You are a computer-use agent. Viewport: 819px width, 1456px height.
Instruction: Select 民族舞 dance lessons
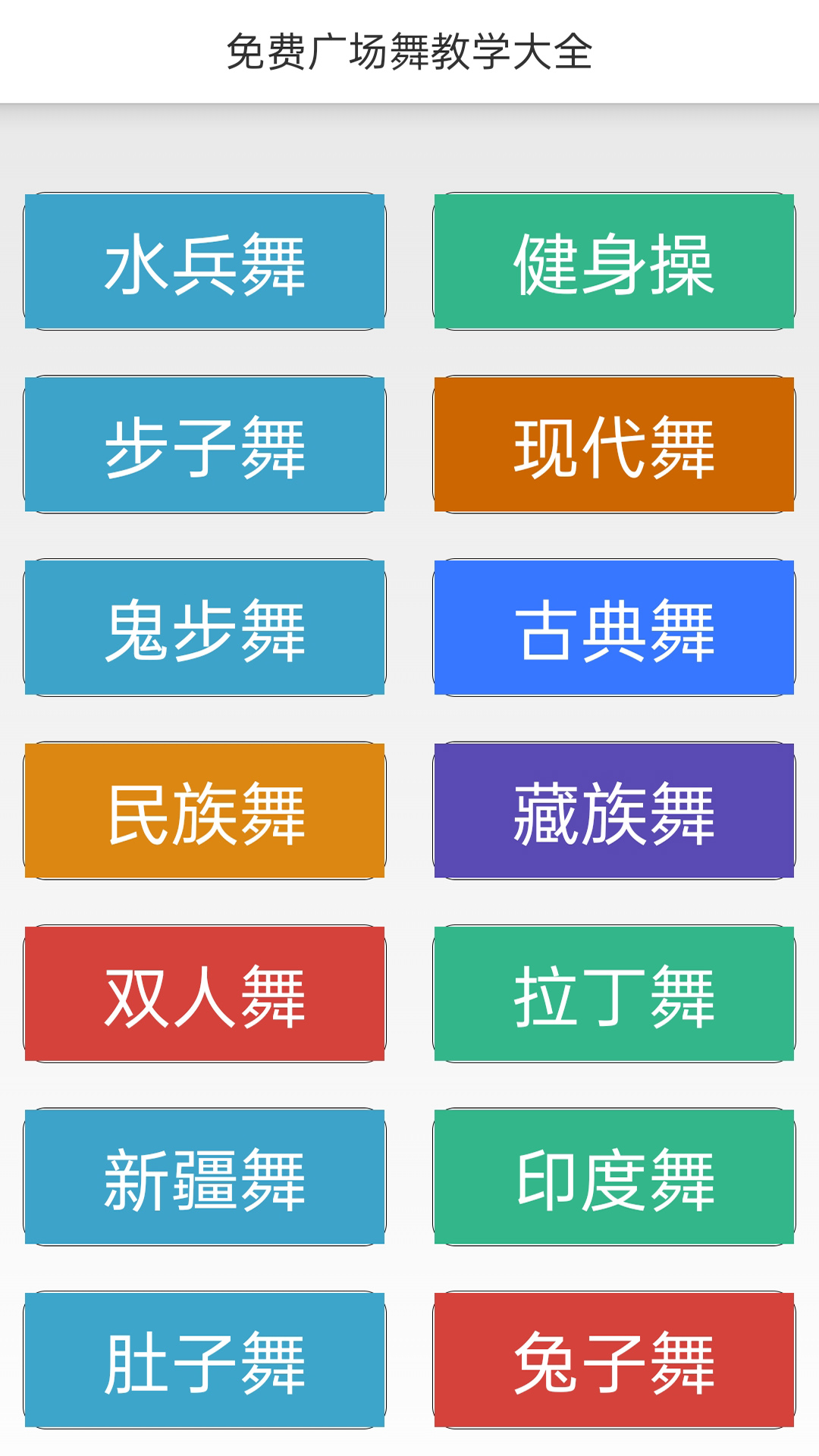pos(205,811)
